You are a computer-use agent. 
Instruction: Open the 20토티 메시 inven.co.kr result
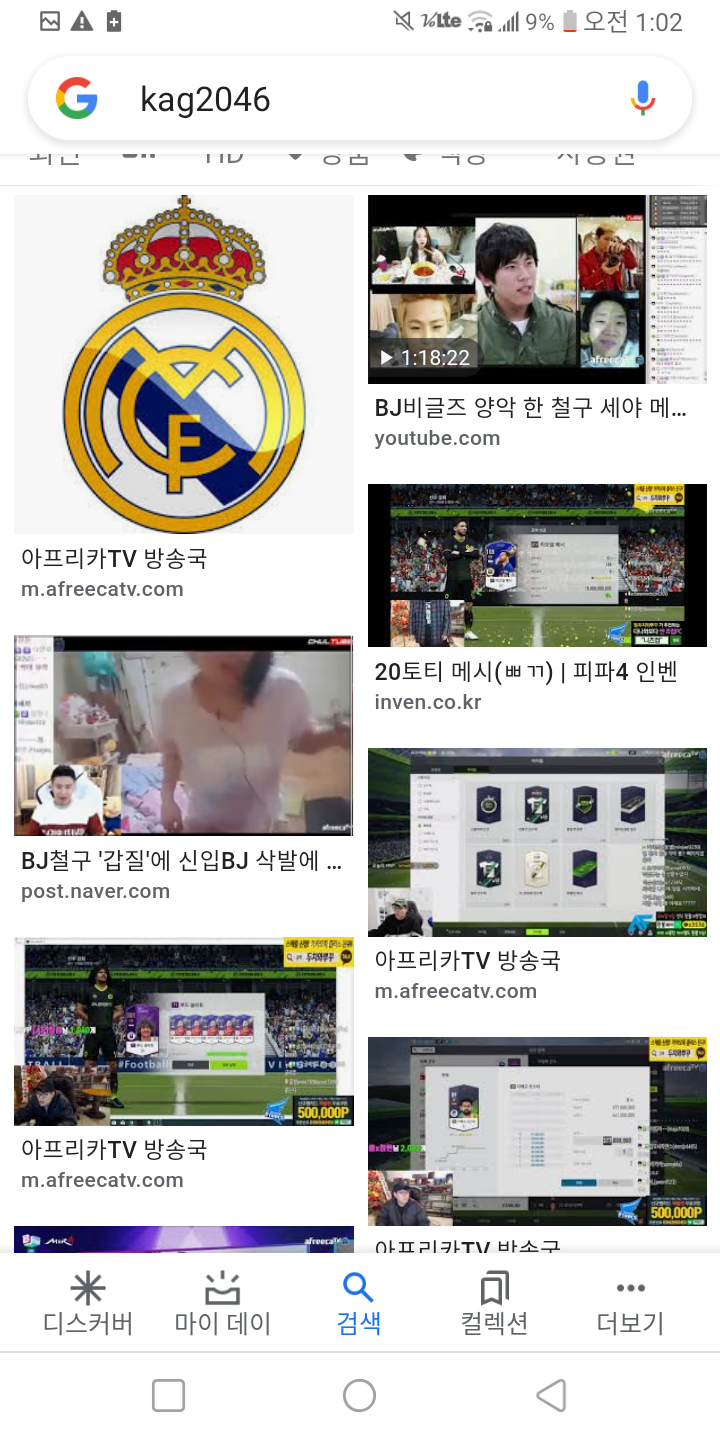538,566
